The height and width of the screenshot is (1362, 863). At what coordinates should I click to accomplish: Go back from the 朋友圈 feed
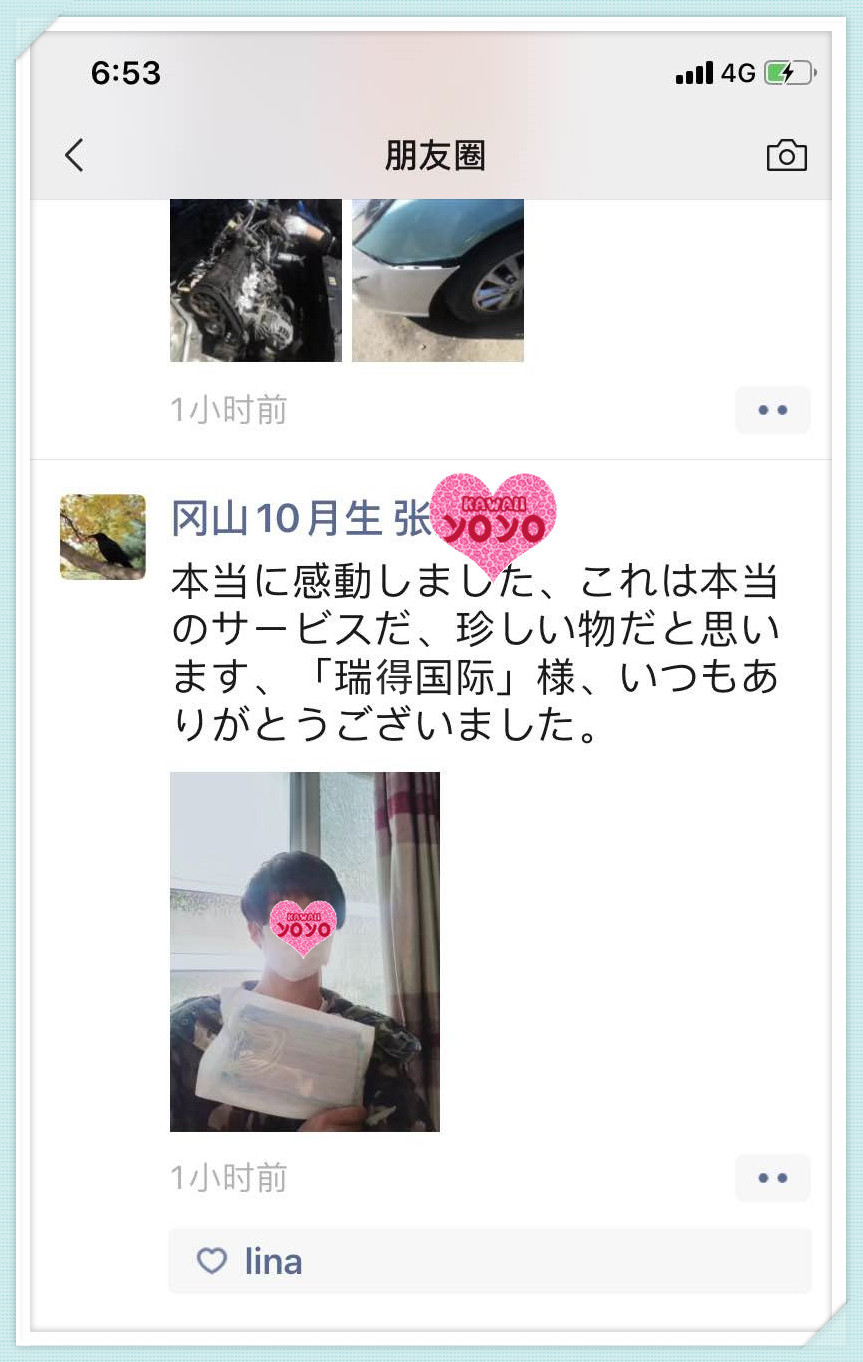point(75,156)
